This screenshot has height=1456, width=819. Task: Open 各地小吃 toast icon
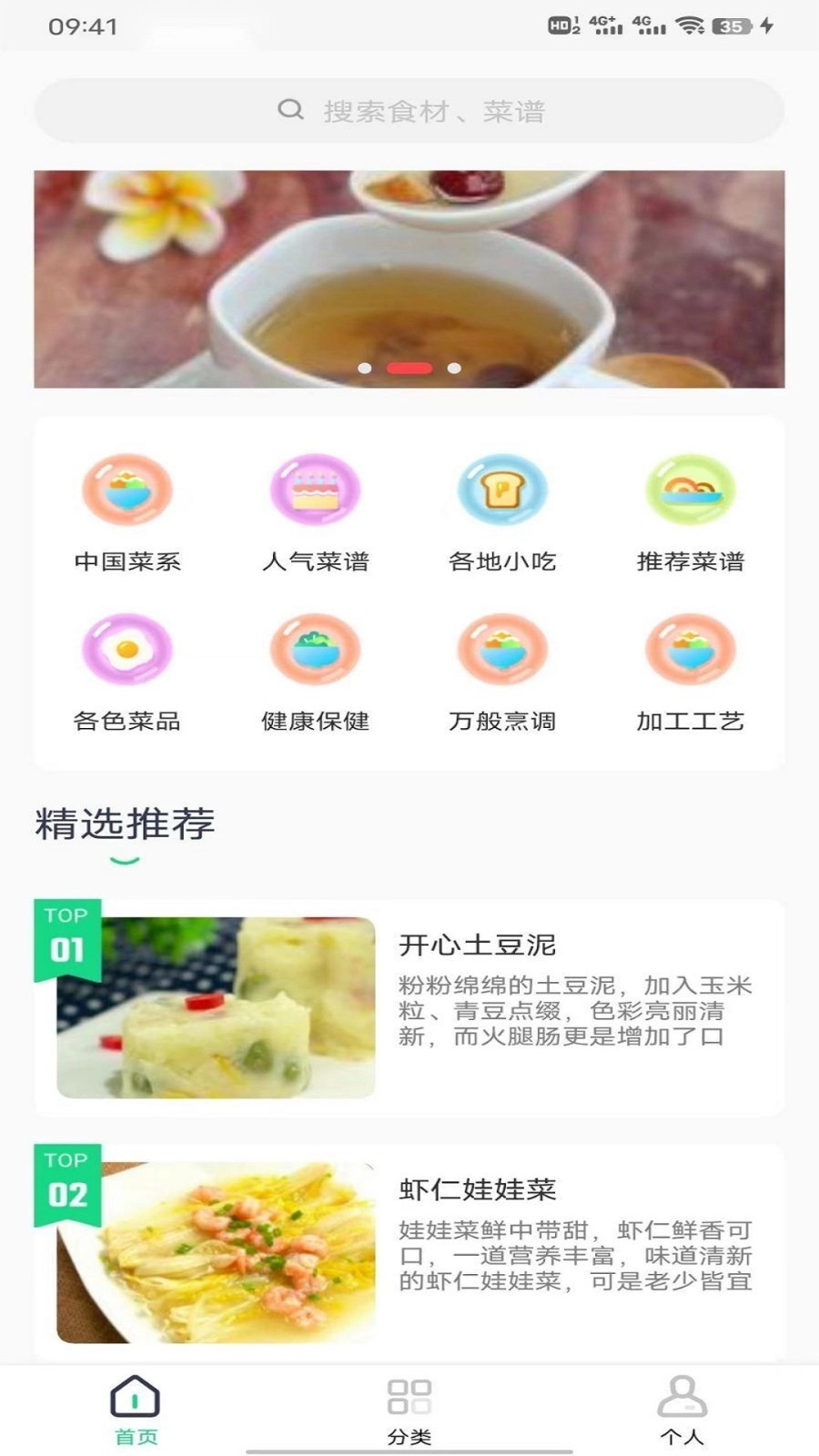pyautogui.click(x=503, y=489)
